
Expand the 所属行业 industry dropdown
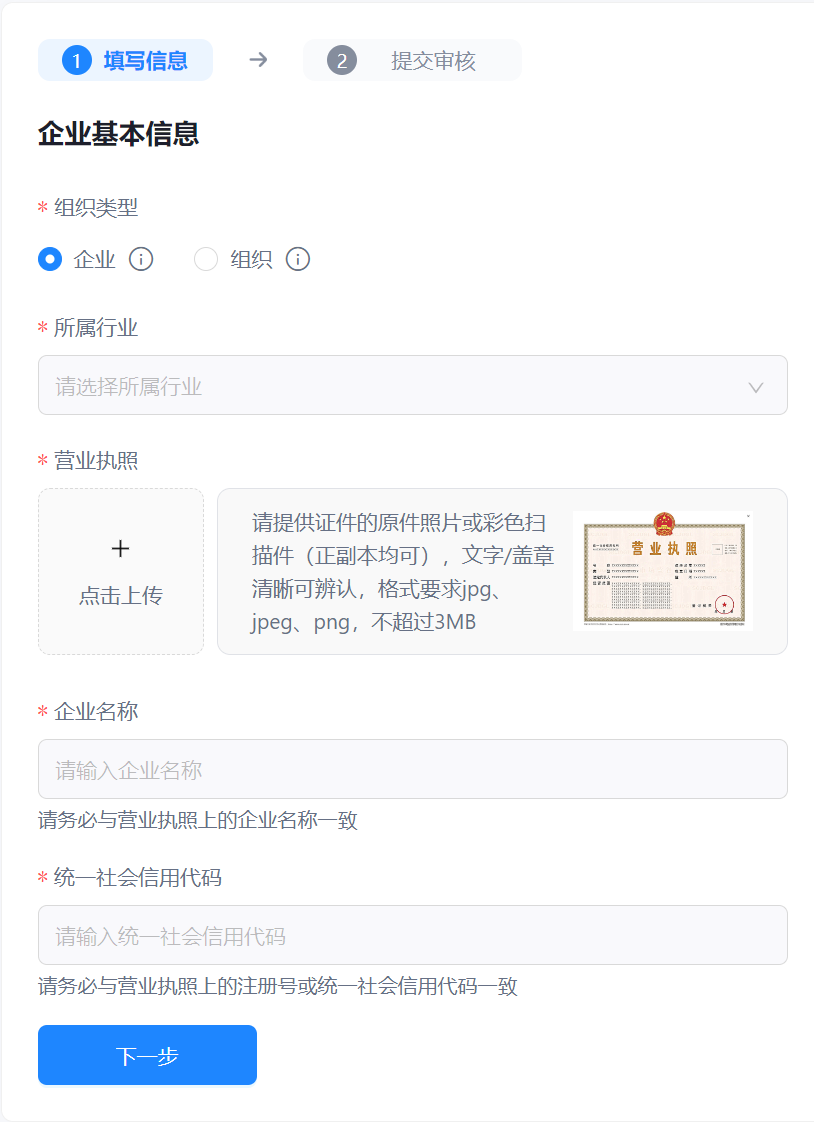click(x=412, y=386)
